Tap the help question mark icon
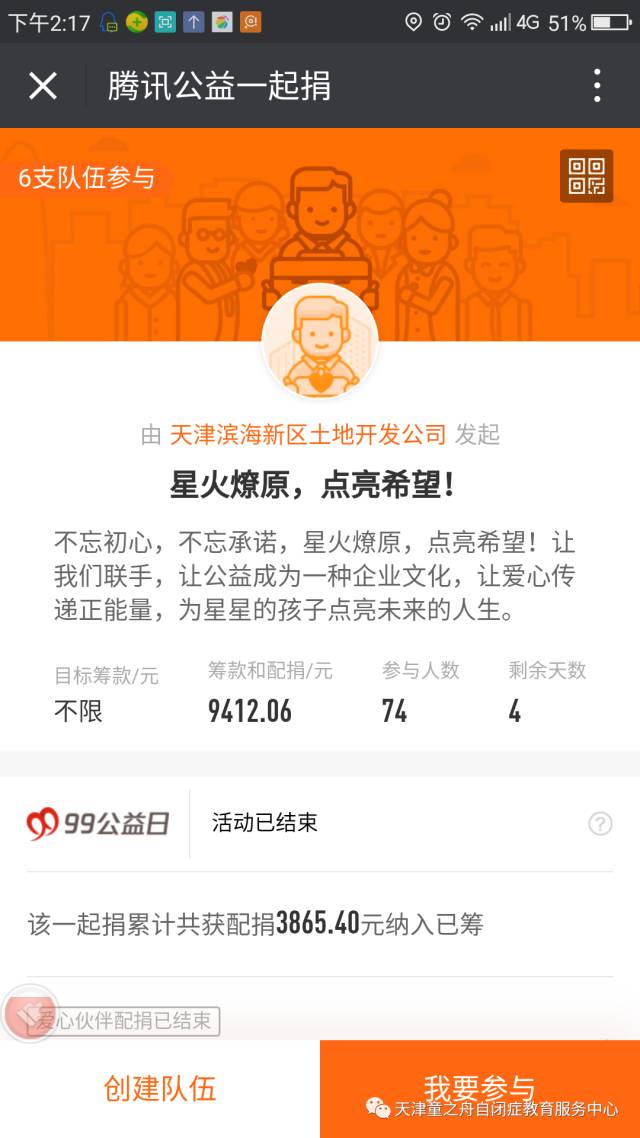 pos(600,824)
